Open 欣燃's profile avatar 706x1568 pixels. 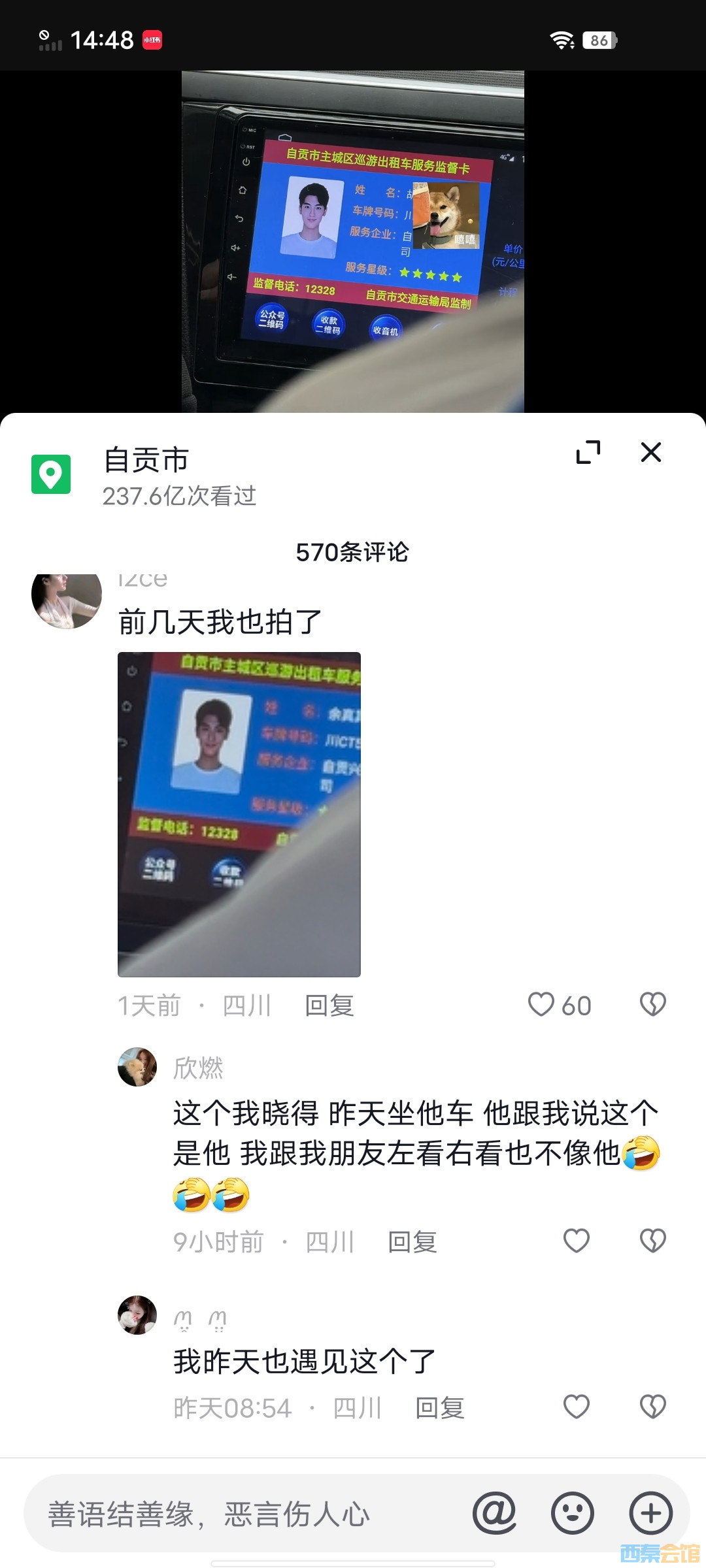[137, 1067]
